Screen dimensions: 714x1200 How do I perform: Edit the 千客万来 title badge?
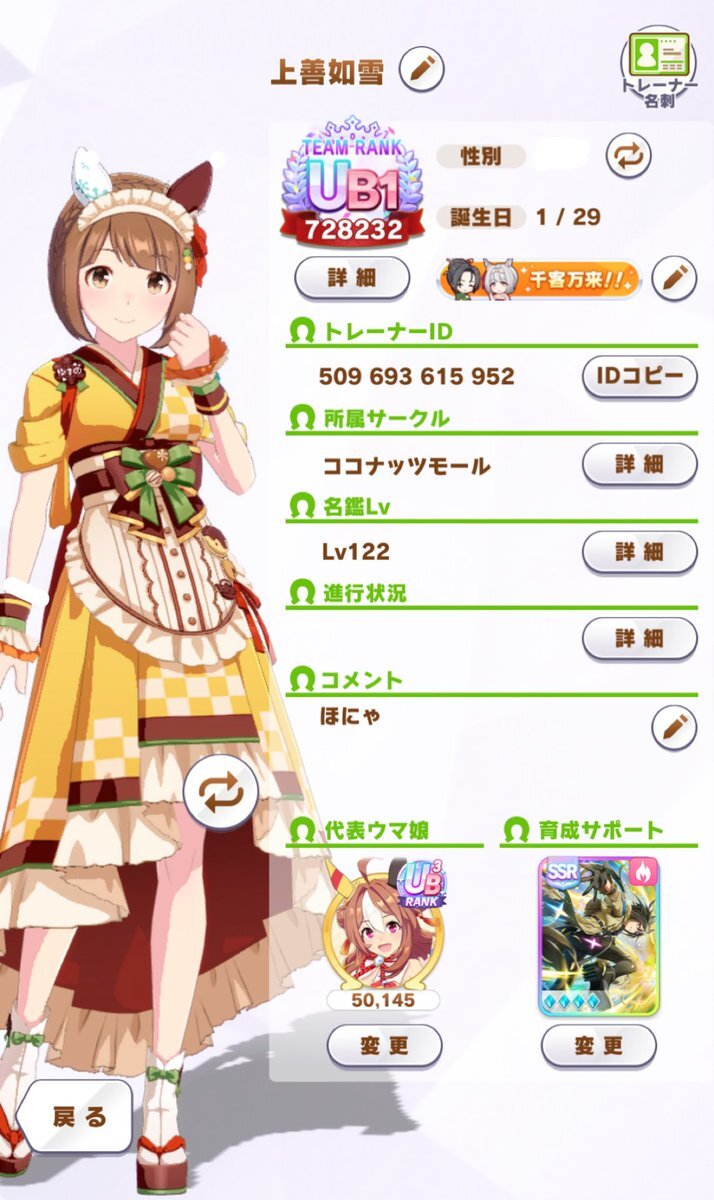pos(674,278)
